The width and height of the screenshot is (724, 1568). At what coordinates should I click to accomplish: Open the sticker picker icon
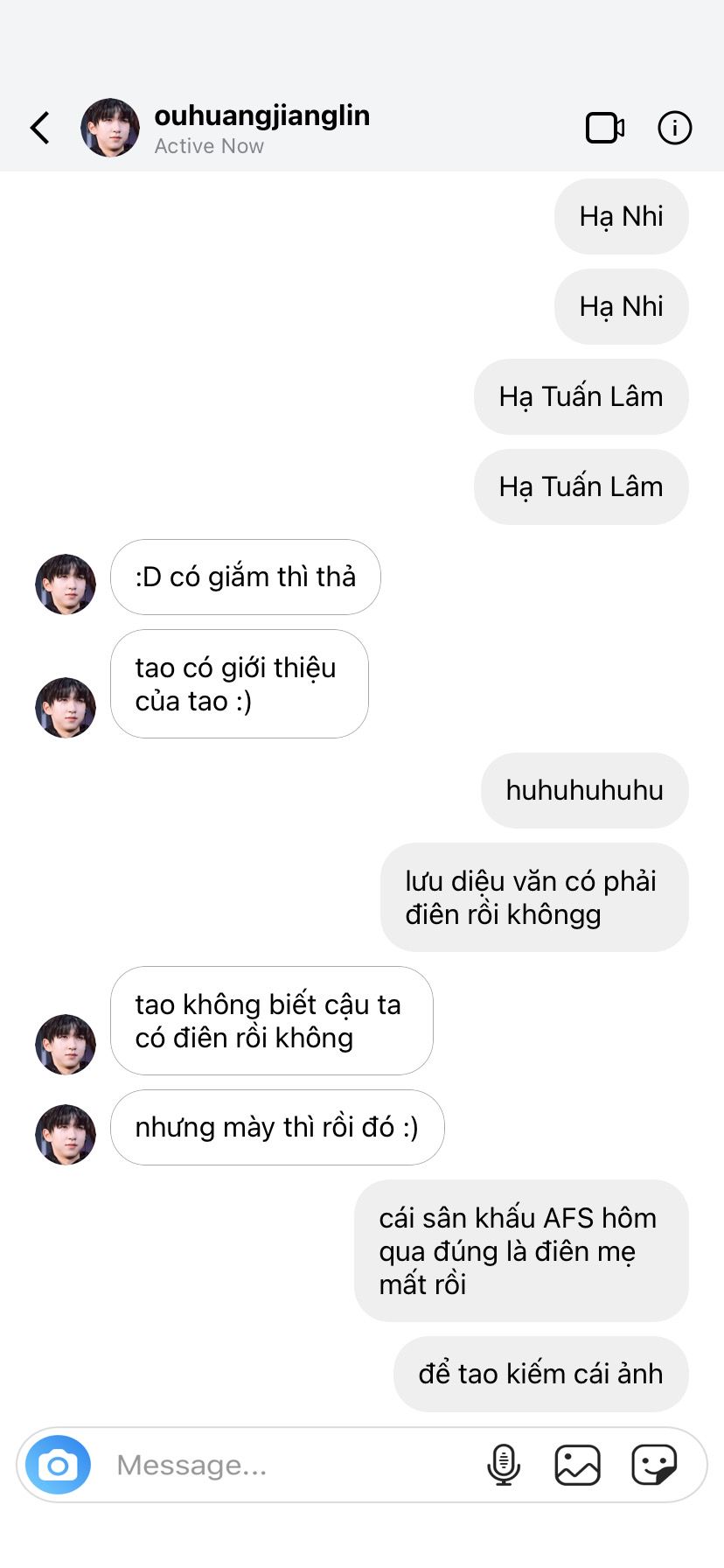pos(654,1465)
